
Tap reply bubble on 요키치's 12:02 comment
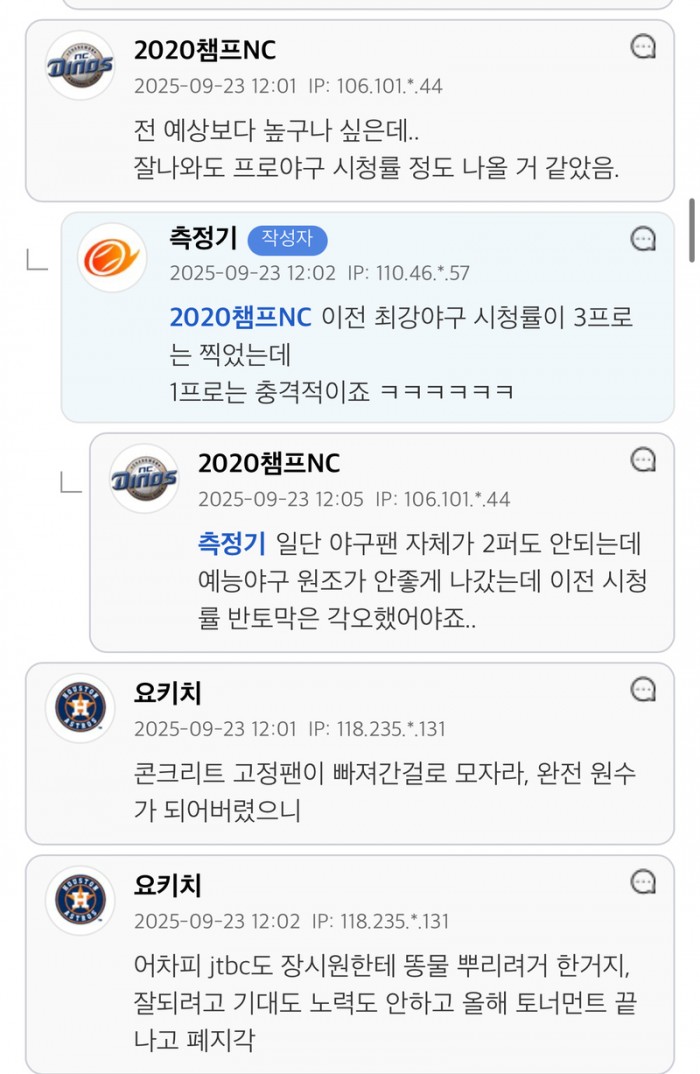(x=644, y=881)
